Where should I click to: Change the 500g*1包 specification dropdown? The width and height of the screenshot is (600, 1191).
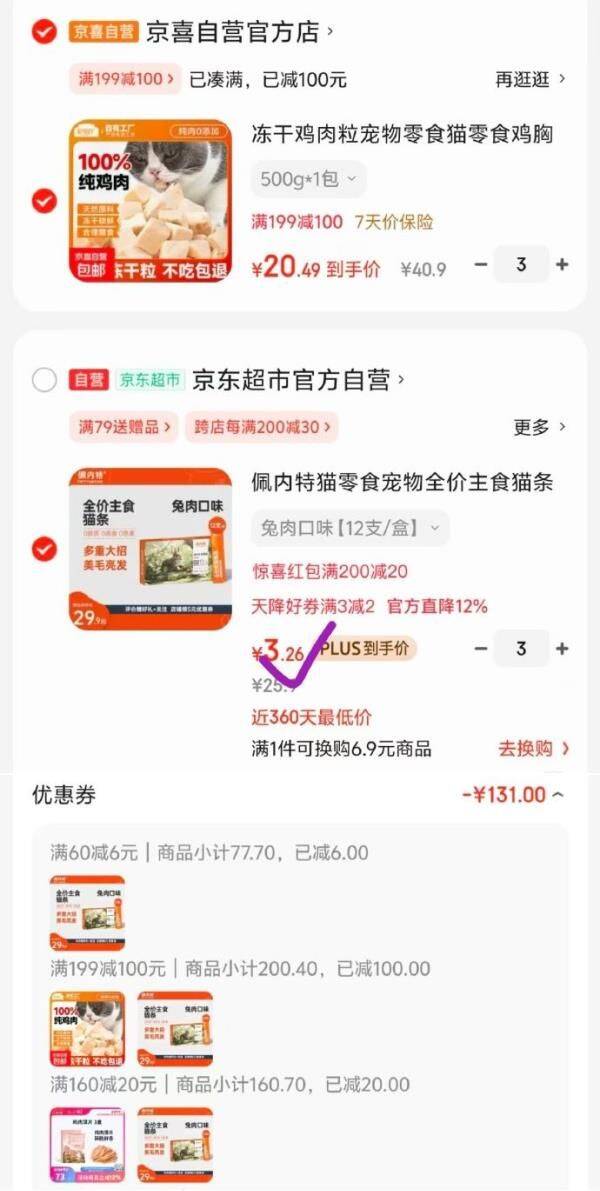point(308,179)
